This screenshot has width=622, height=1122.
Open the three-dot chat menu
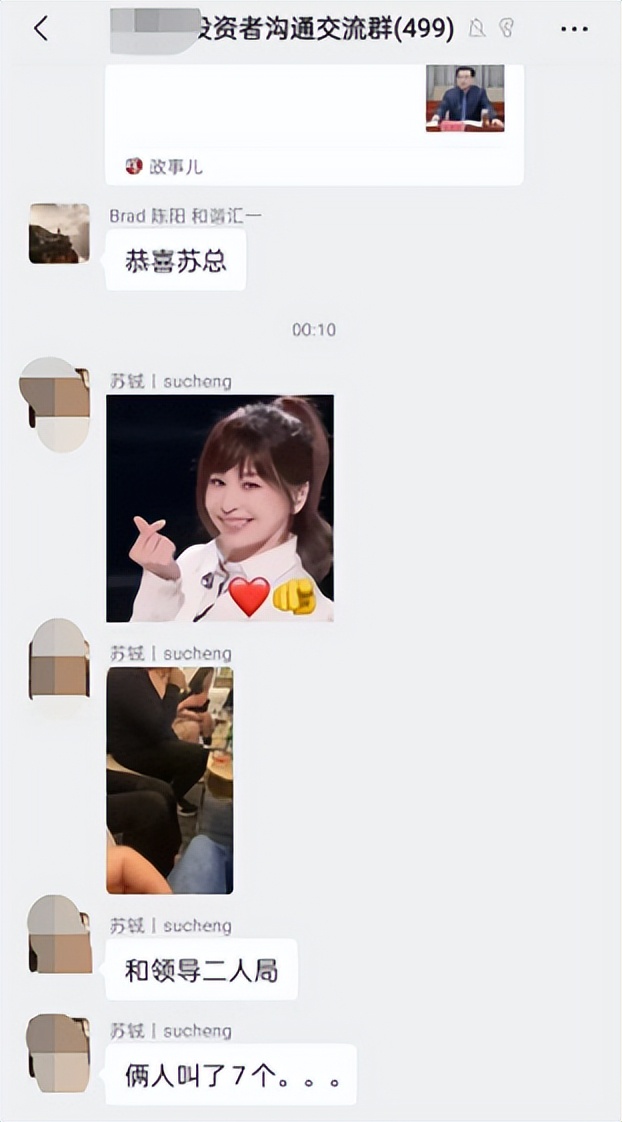[x=574, y=29]
